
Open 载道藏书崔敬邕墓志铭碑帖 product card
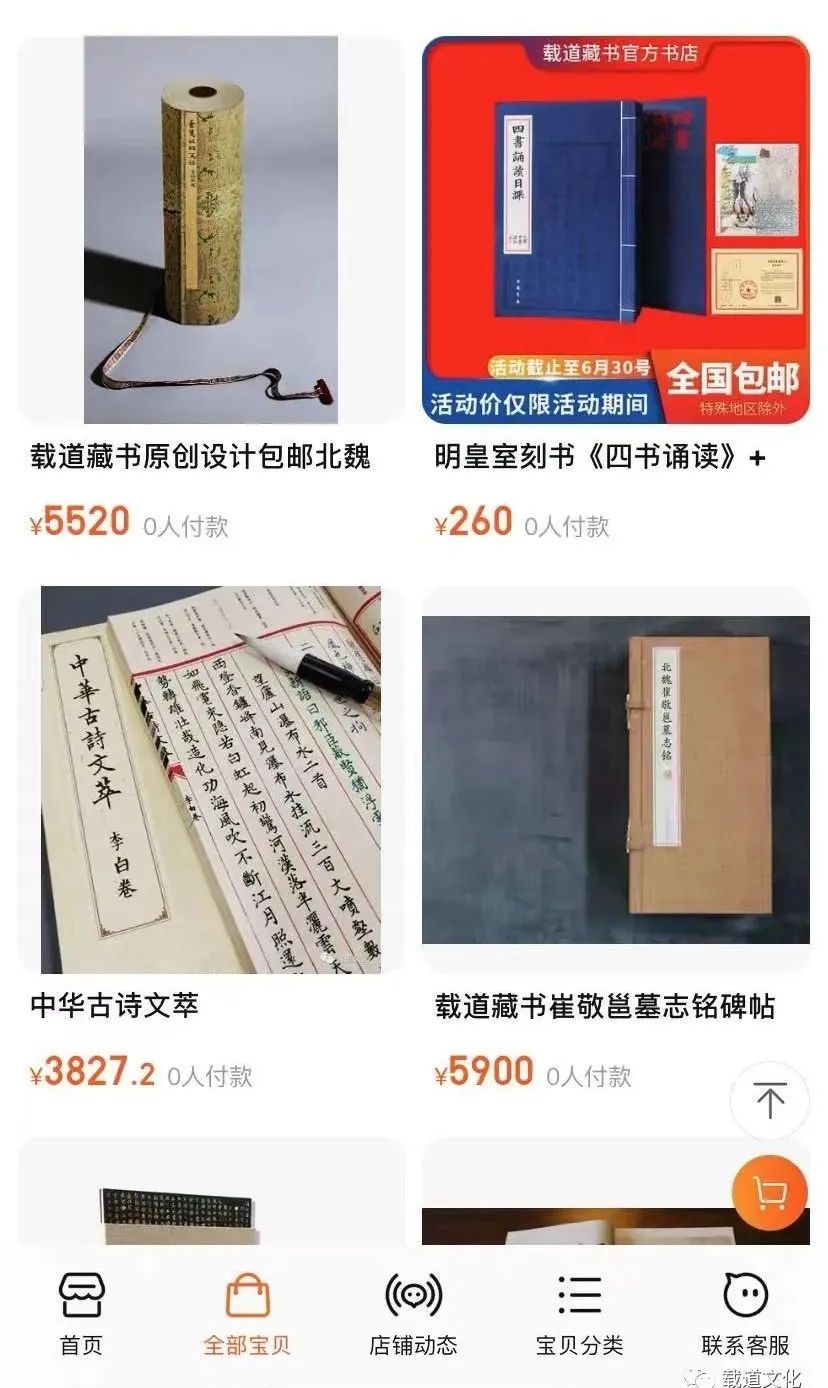[615, 780]
